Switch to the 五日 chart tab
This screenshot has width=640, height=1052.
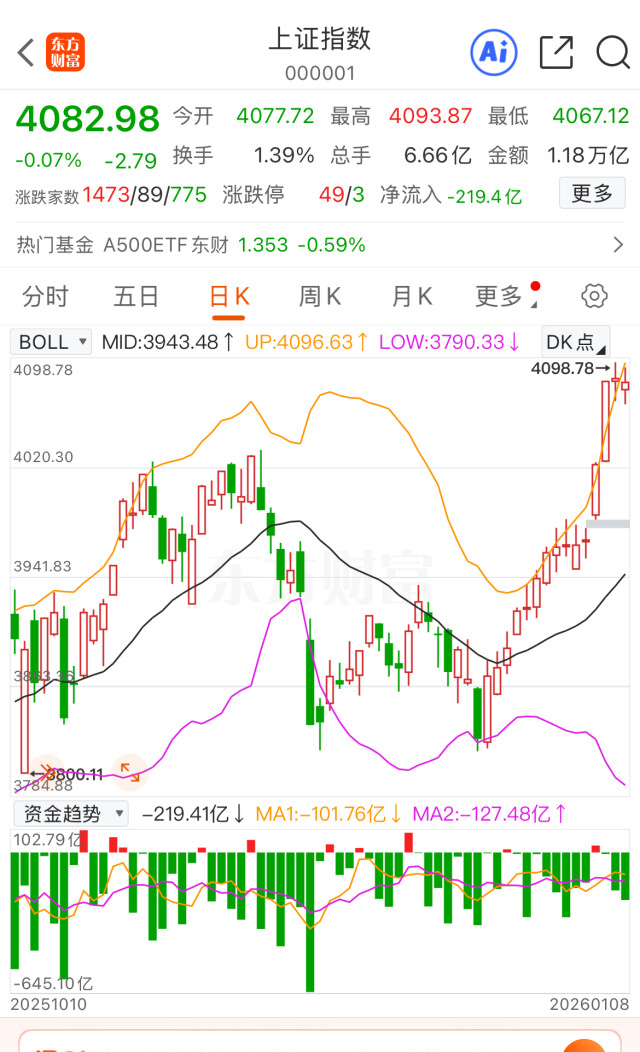coord(136,296)
